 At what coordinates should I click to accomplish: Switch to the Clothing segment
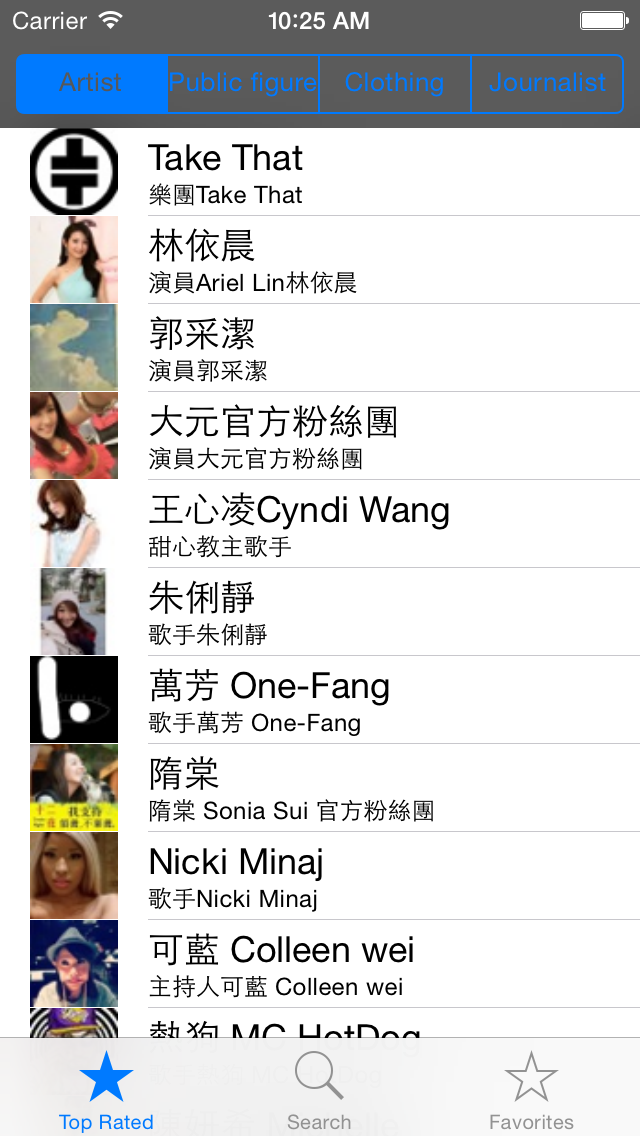(395, 84)
